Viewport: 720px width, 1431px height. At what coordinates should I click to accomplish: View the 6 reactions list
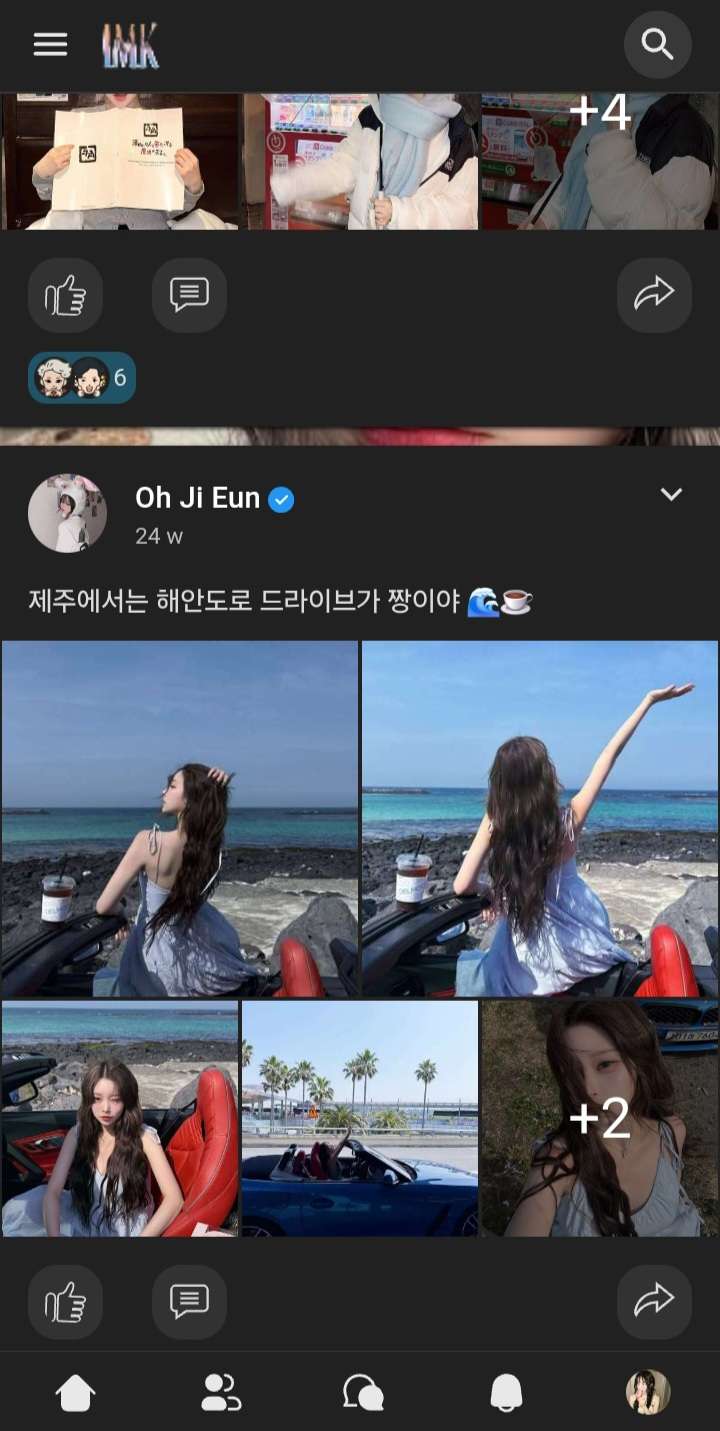click(82, 378)
